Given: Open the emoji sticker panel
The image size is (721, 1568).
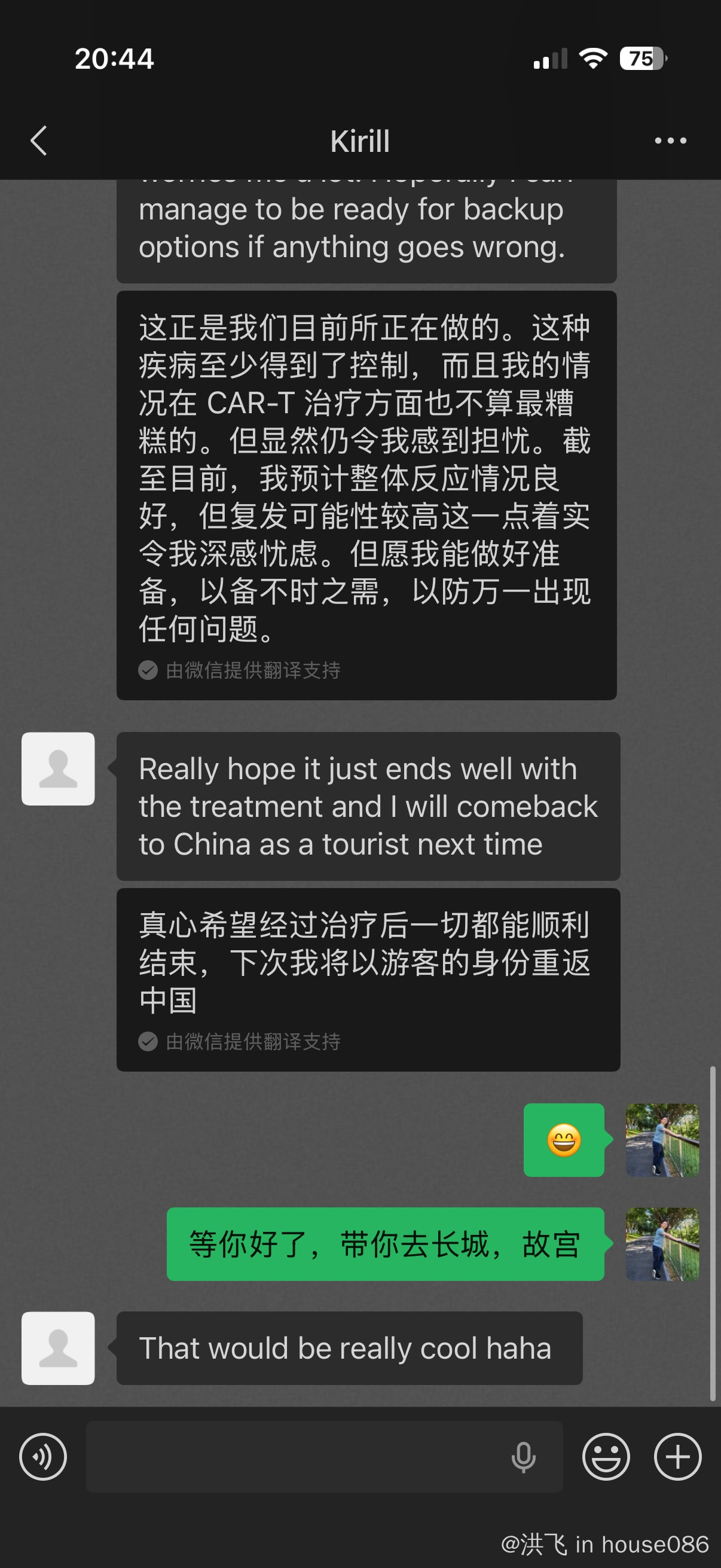Looking at the screenshot, I should (x=606, y=1457).
